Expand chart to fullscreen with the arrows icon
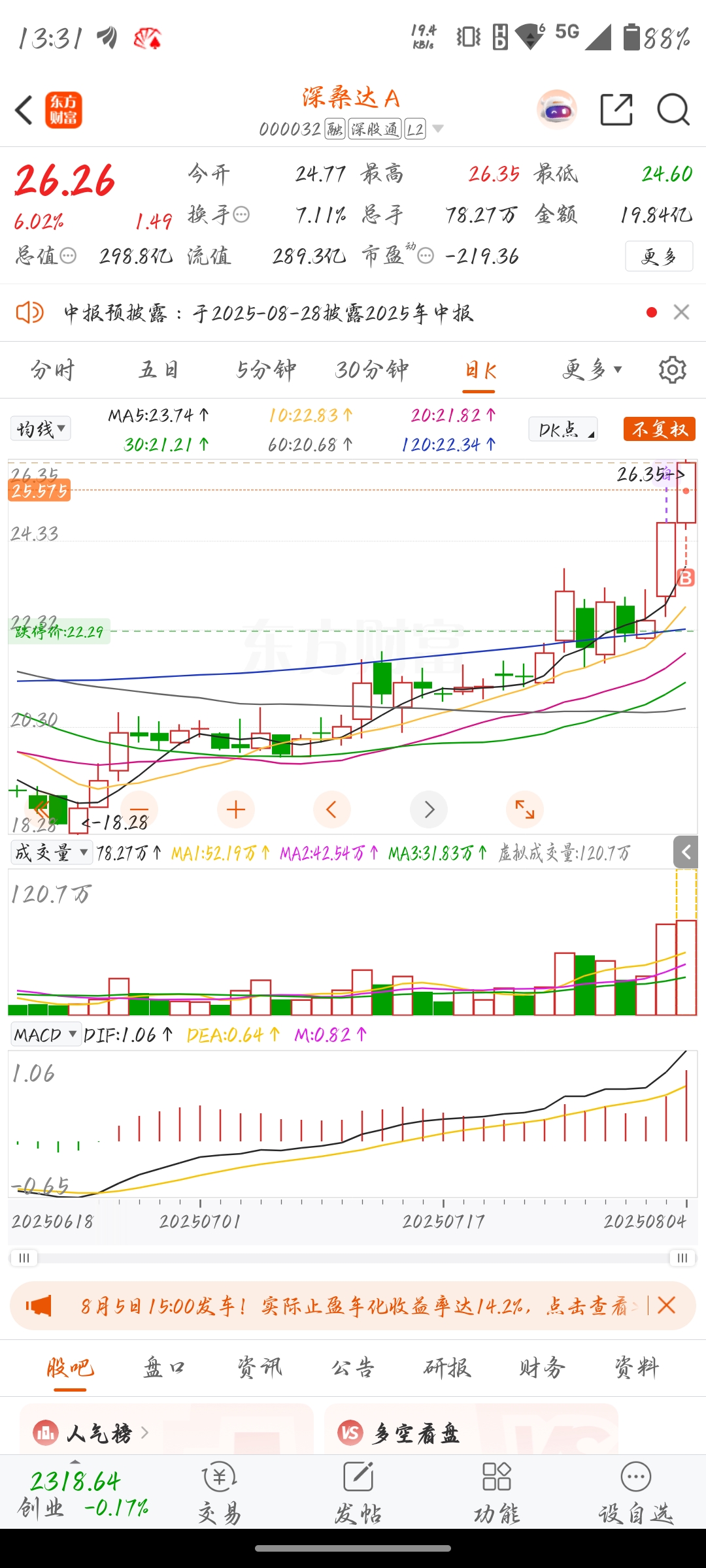The image size is (706, 1568). (525, 809)
